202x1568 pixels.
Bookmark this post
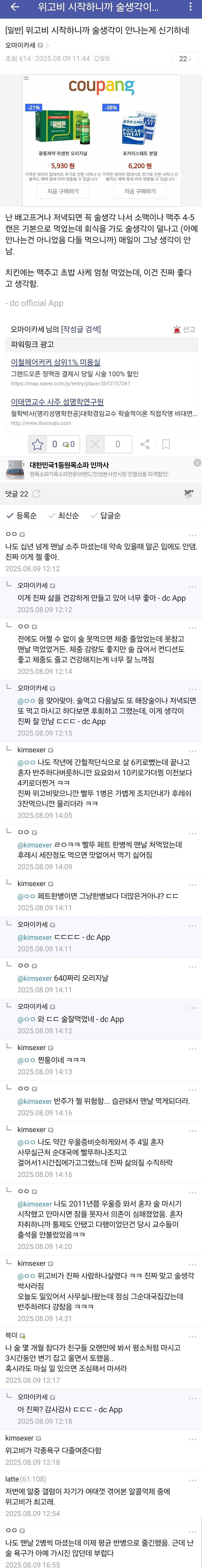[x=166, y=444]
